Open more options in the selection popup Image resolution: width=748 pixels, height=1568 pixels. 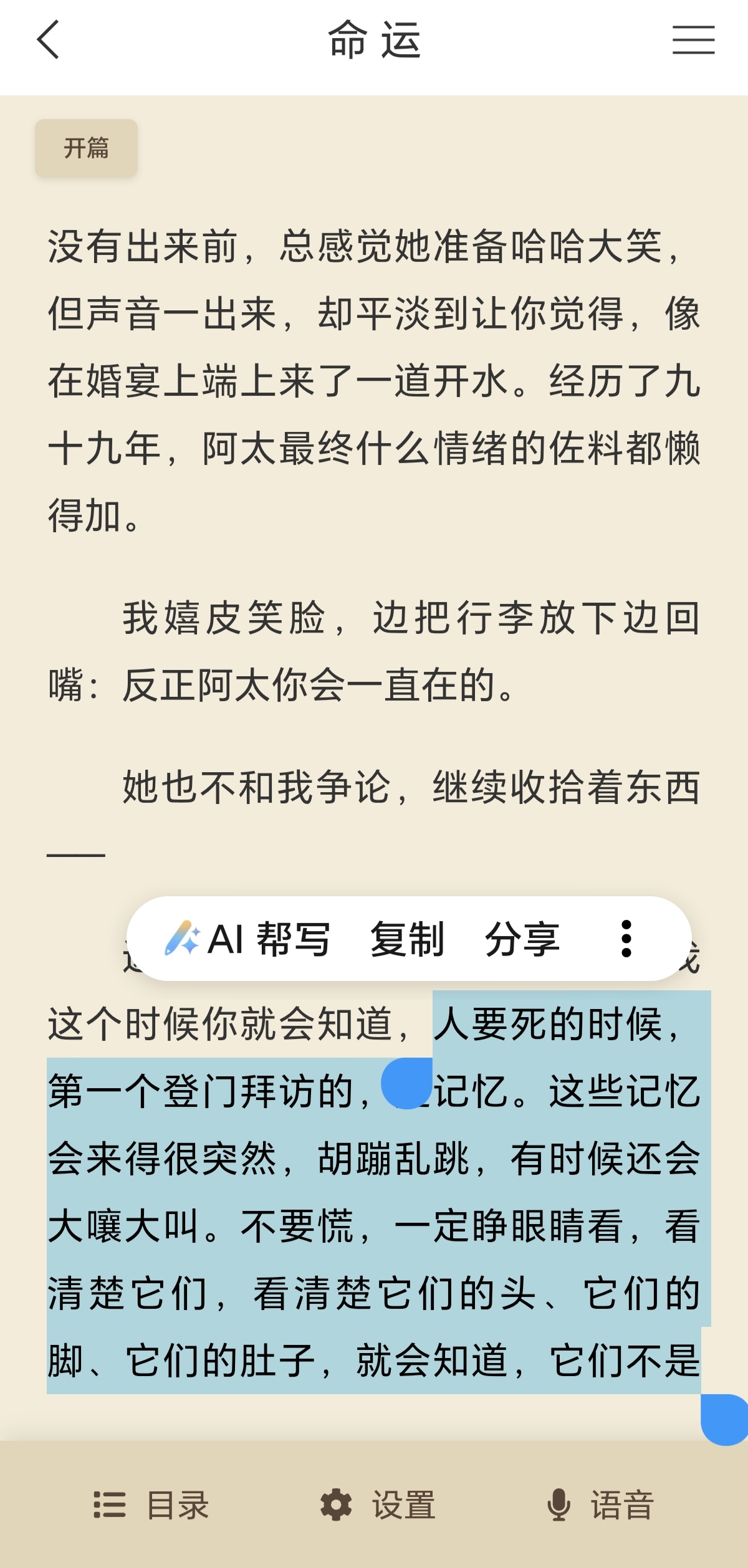click(626, 939)
